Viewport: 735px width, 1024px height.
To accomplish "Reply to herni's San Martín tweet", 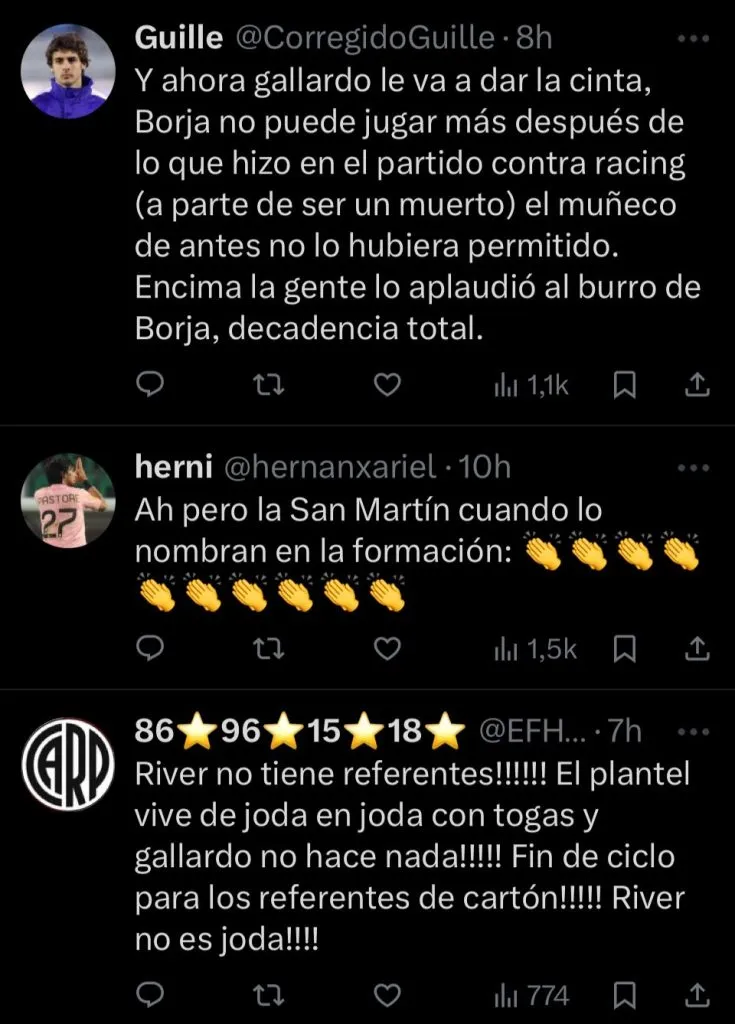I will click(x=149, y=649).
